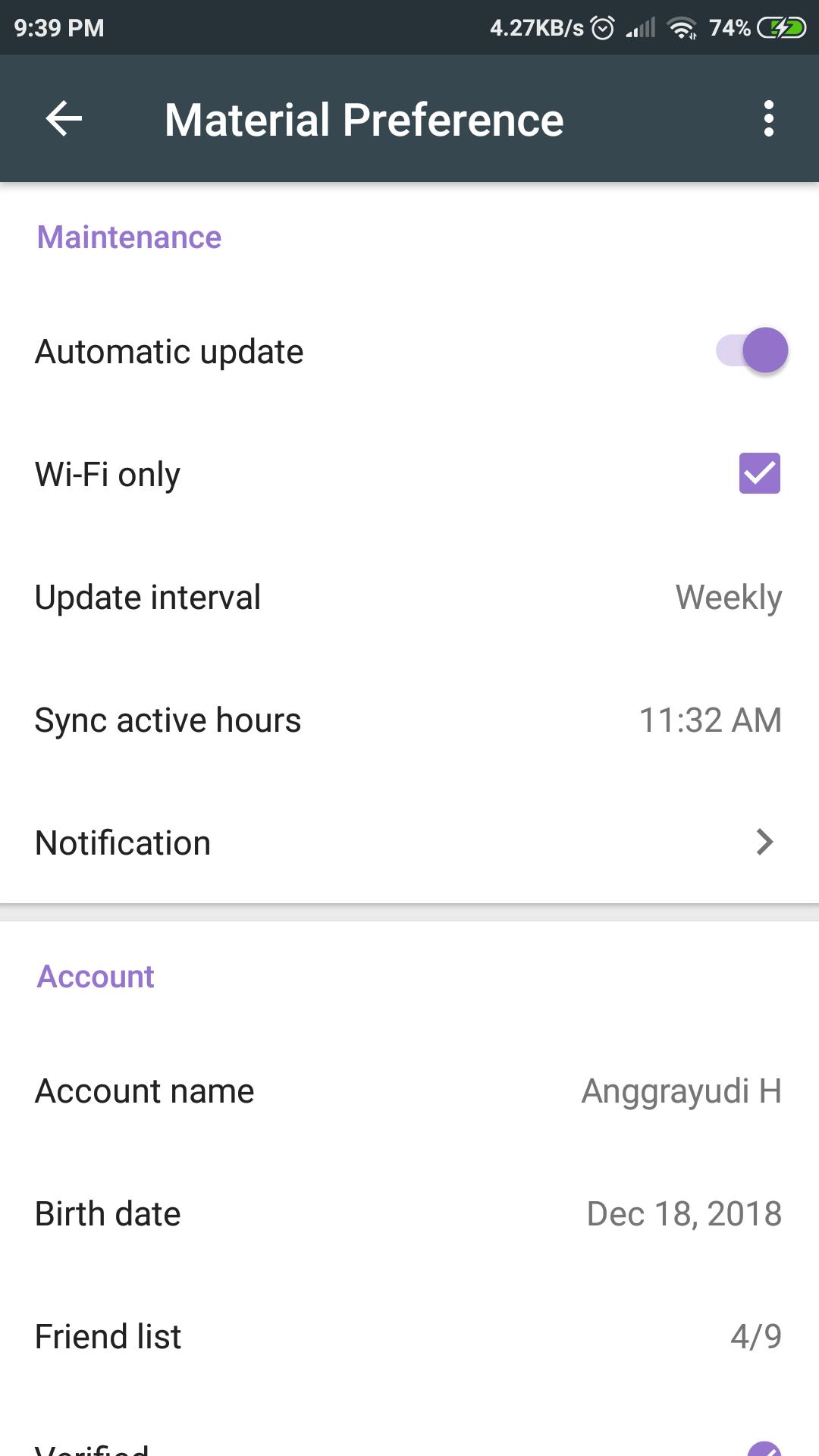
Task: Open the Notification settings
Action: click(x=409, y=843)
